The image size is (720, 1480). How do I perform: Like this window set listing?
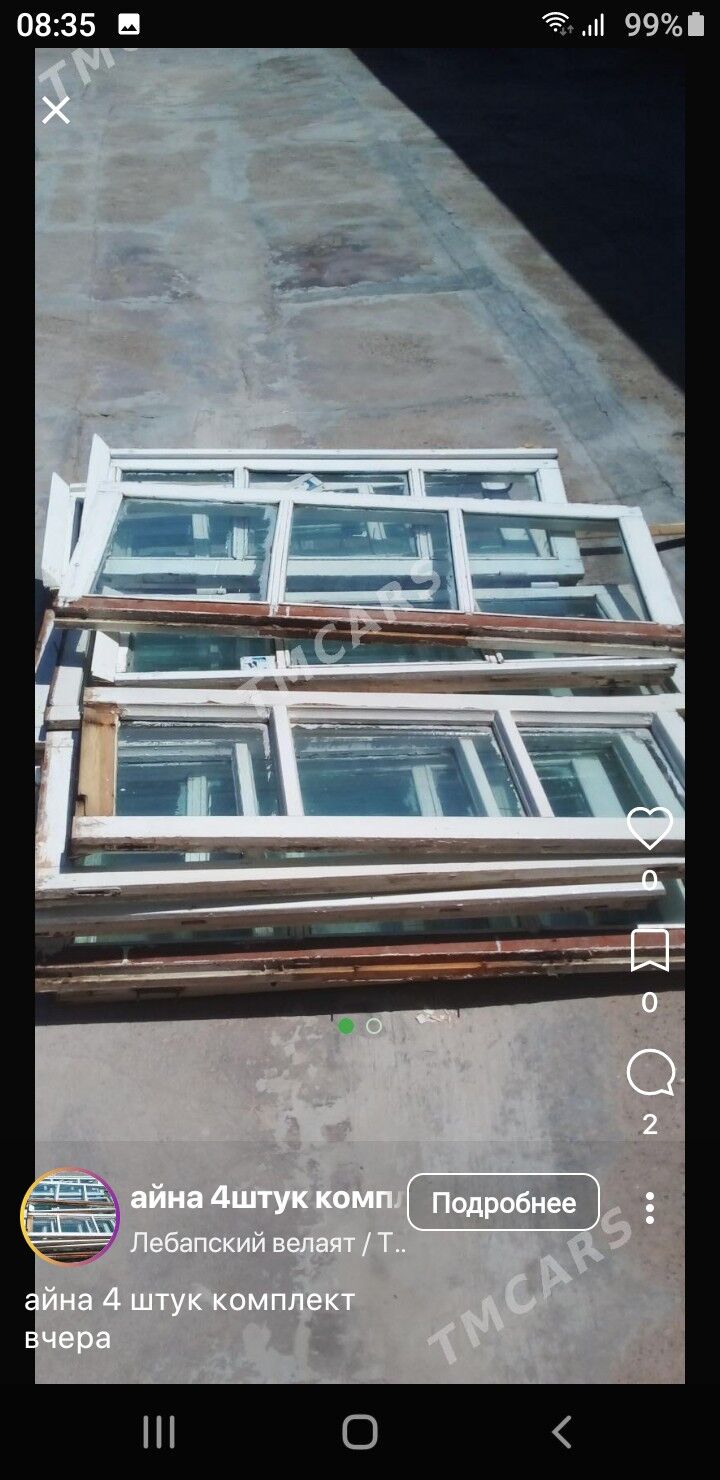[649, 830]
